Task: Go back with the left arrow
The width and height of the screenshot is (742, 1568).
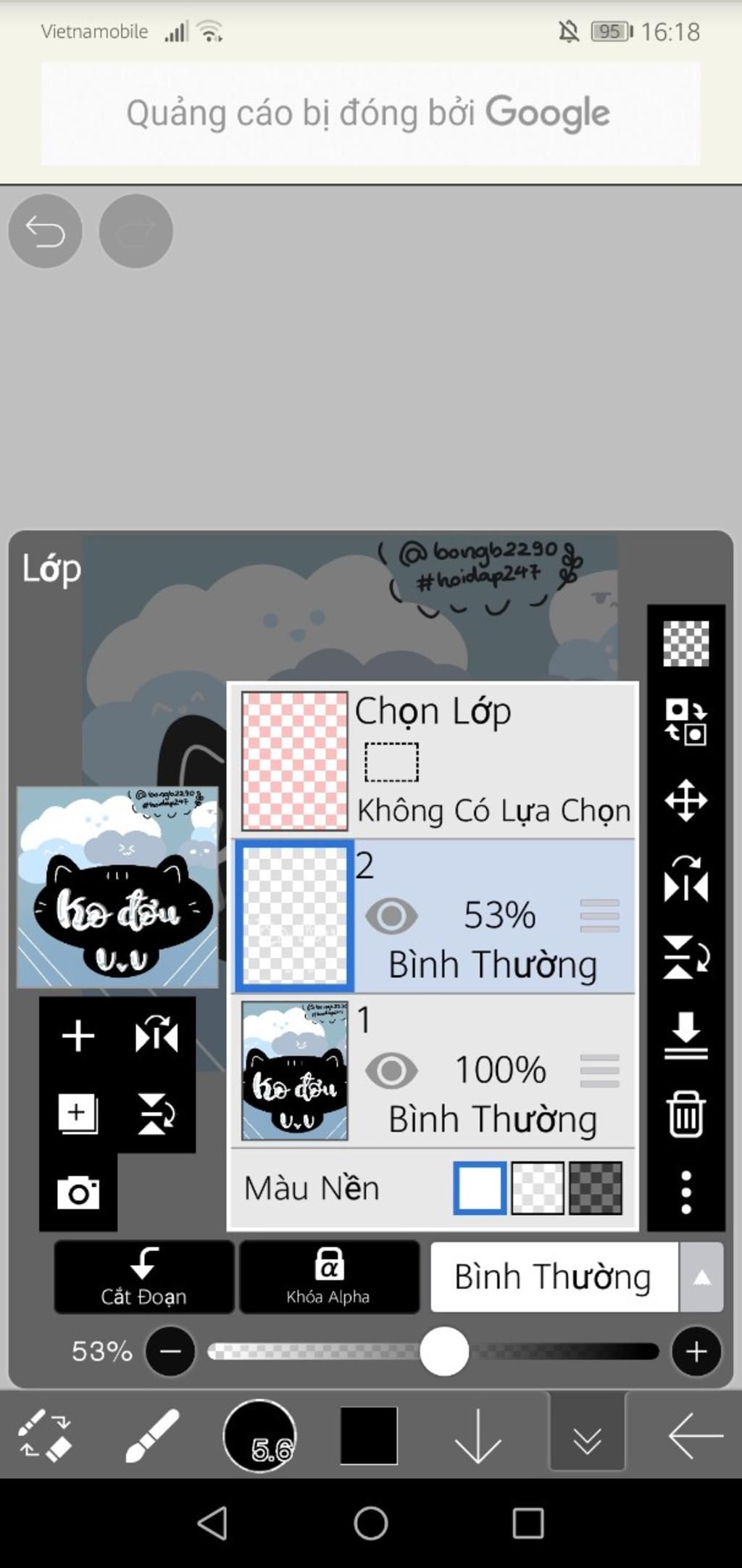Action: tap(696, 1436)
